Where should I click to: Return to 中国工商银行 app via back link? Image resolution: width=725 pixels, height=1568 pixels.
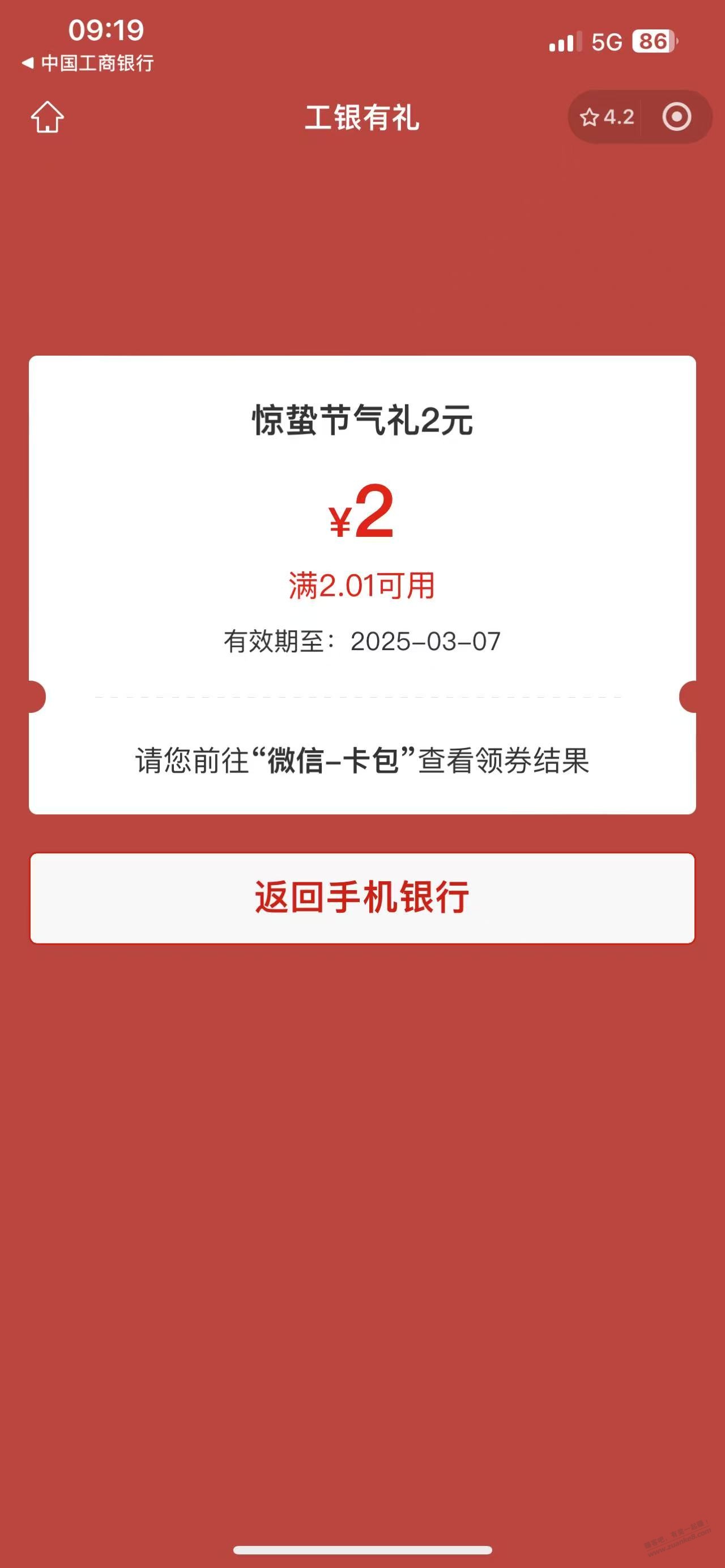pyautogui.click(x=87, y=63)
